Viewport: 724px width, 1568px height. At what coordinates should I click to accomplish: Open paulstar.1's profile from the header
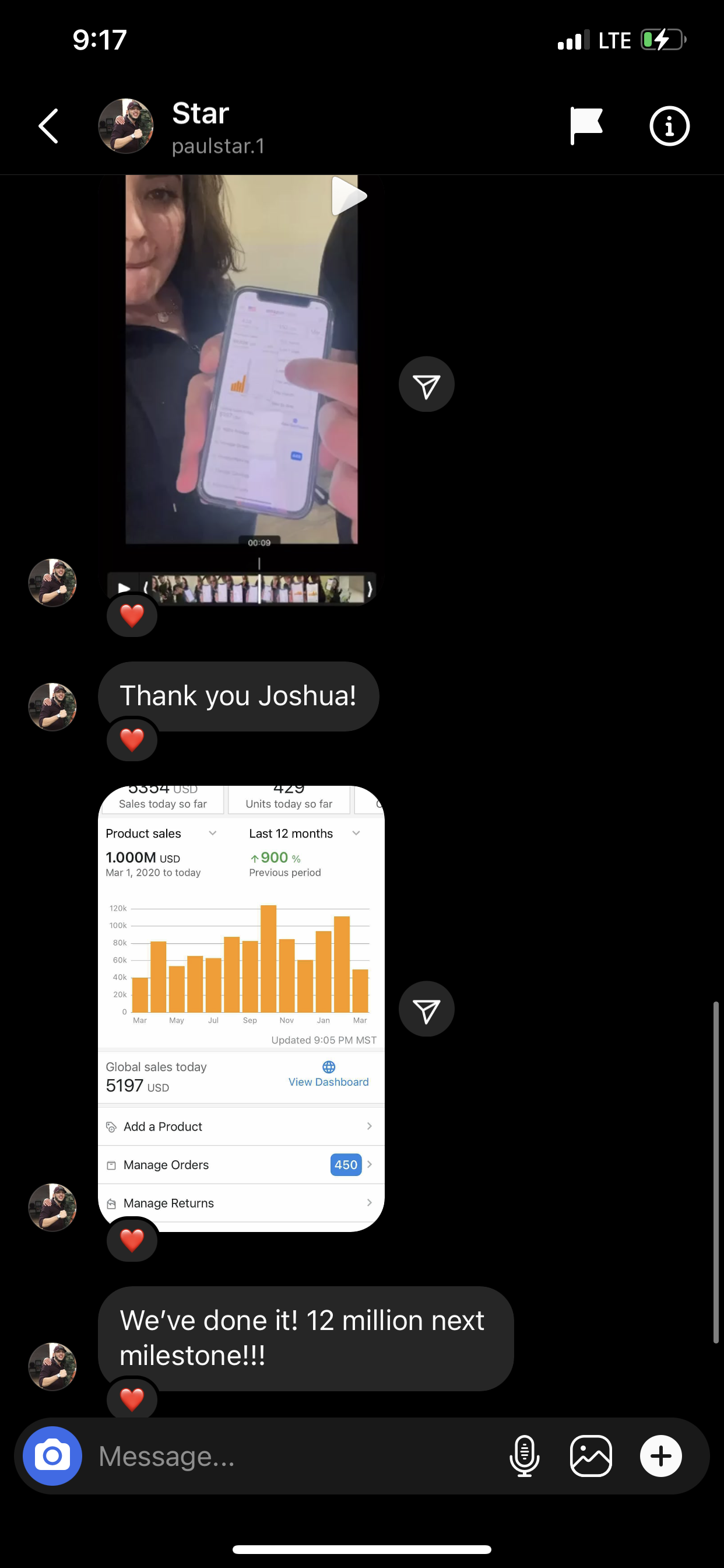pyautogui.click(x=182, y=127)
